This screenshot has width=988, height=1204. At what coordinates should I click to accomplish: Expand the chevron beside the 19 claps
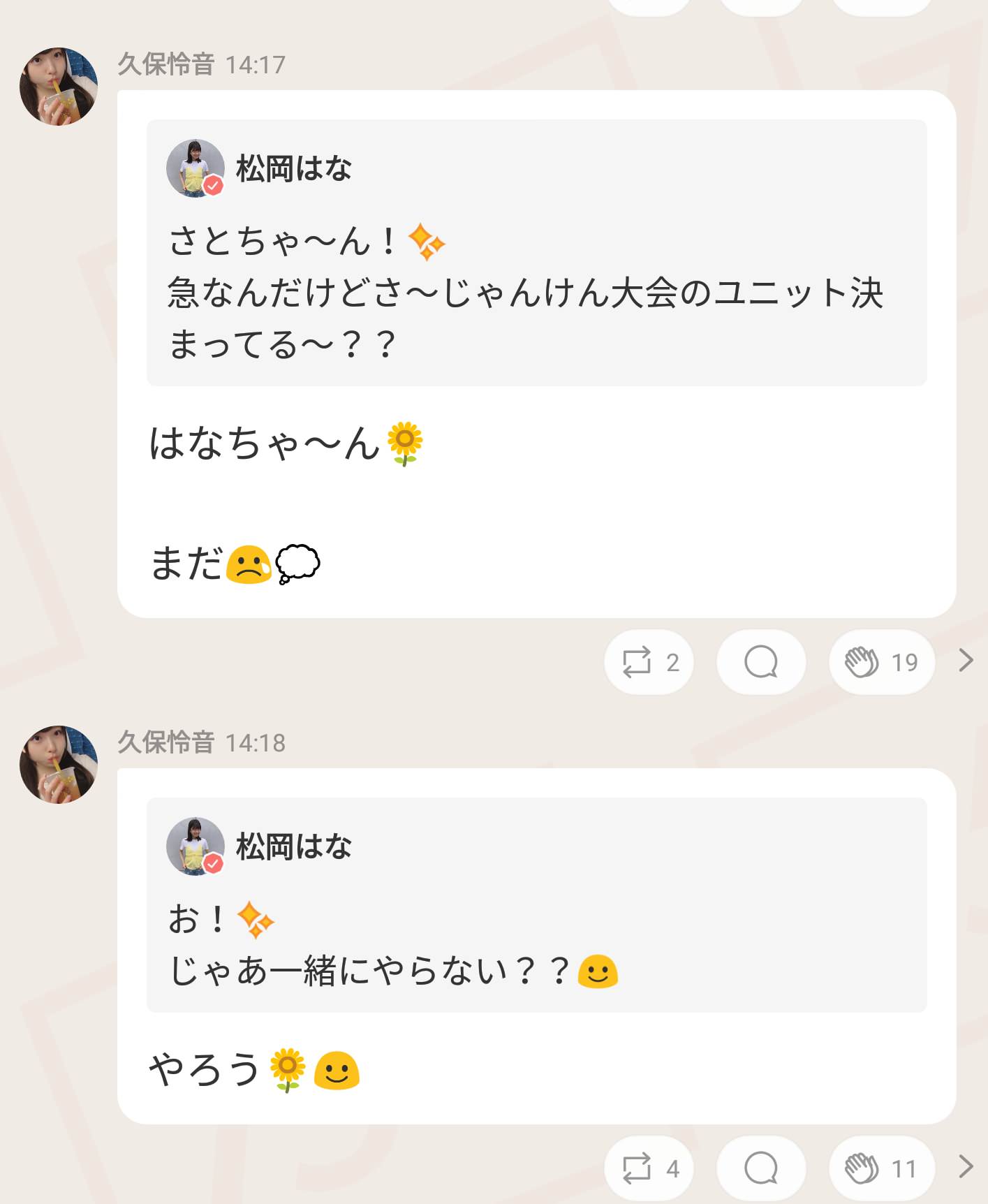(x=966, y=661)
